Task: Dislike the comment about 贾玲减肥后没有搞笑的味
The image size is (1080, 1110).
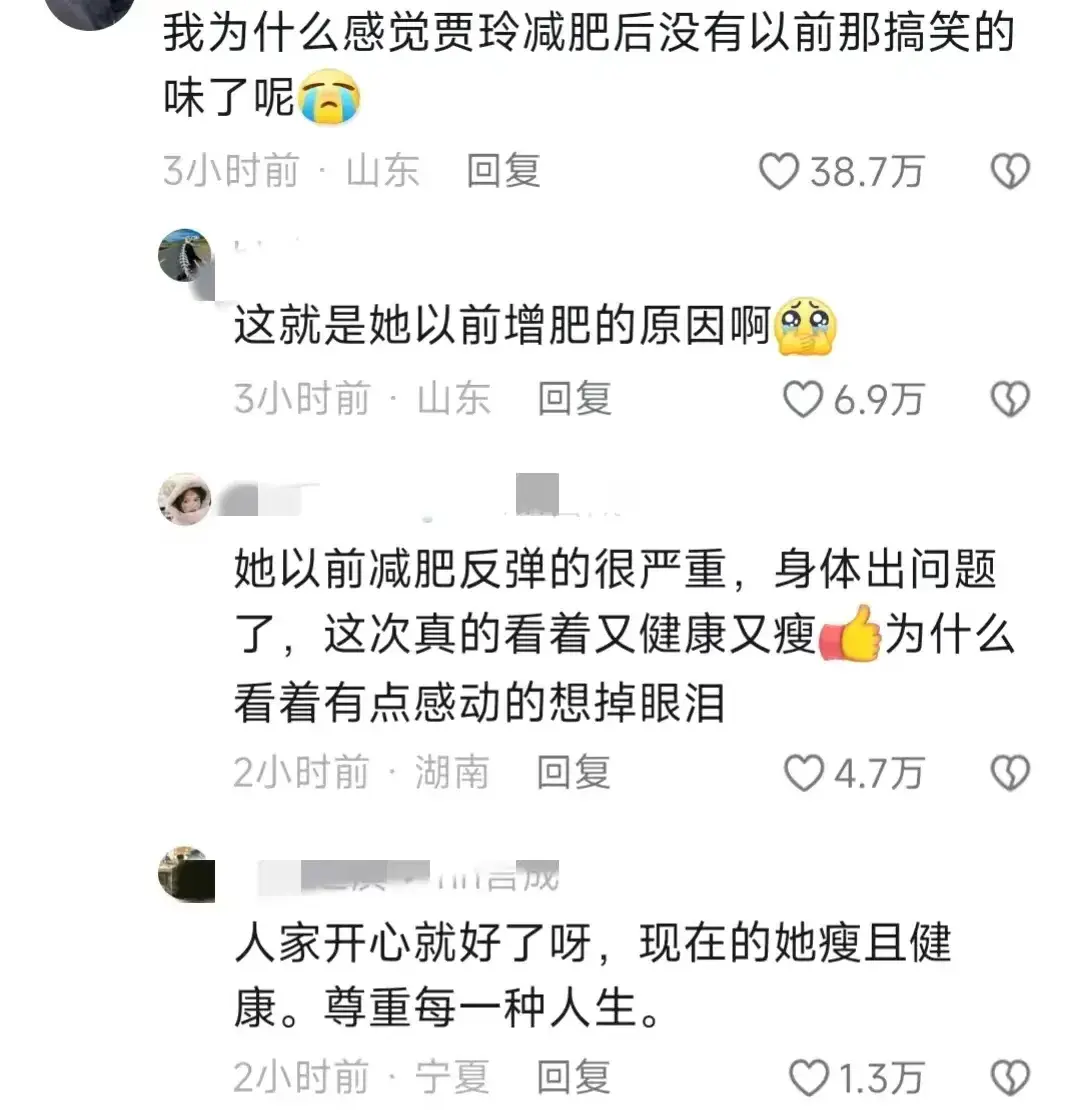Action: click(1009, 172)
